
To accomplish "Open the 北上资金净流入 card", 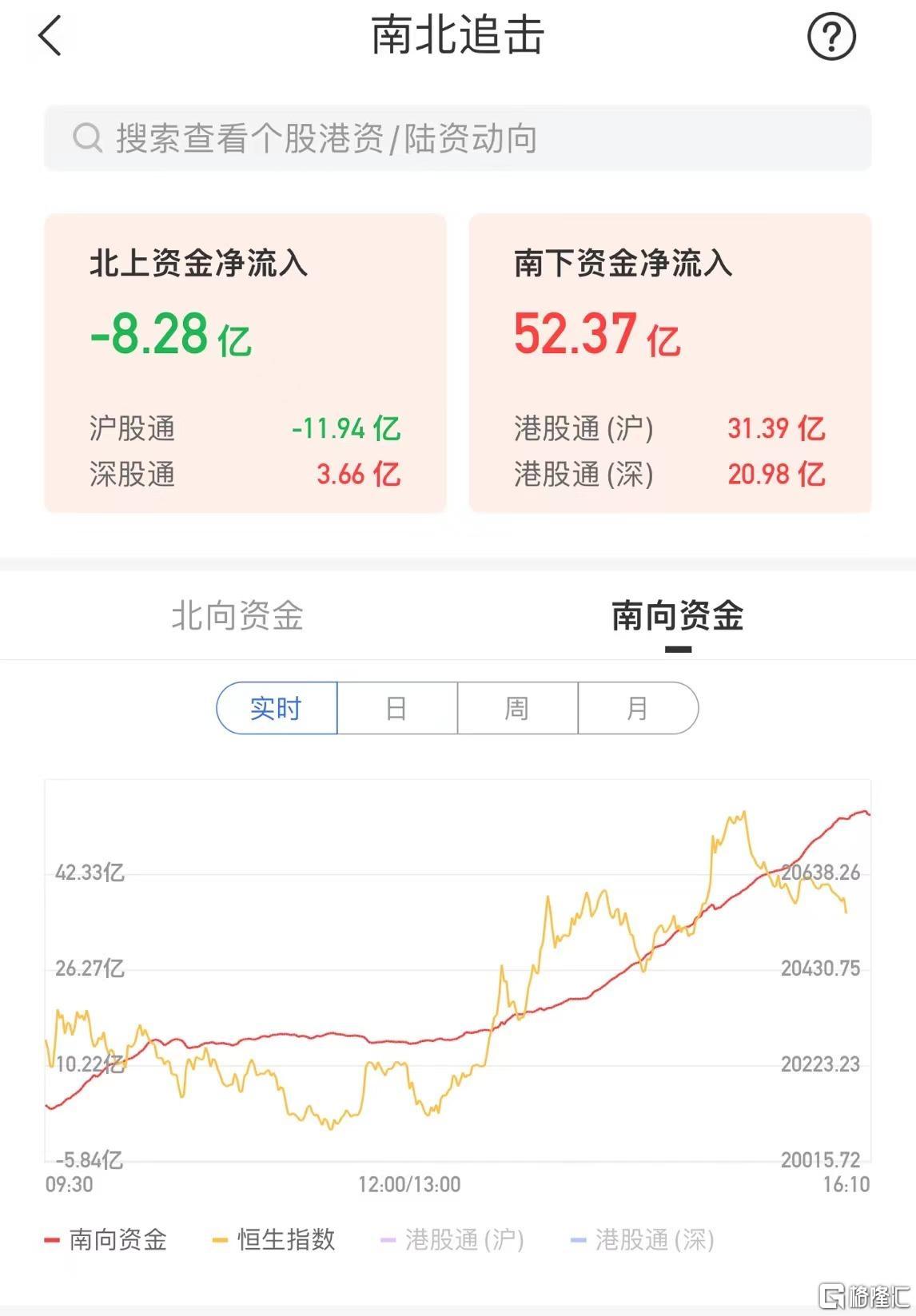I will (x=245, y=364).
